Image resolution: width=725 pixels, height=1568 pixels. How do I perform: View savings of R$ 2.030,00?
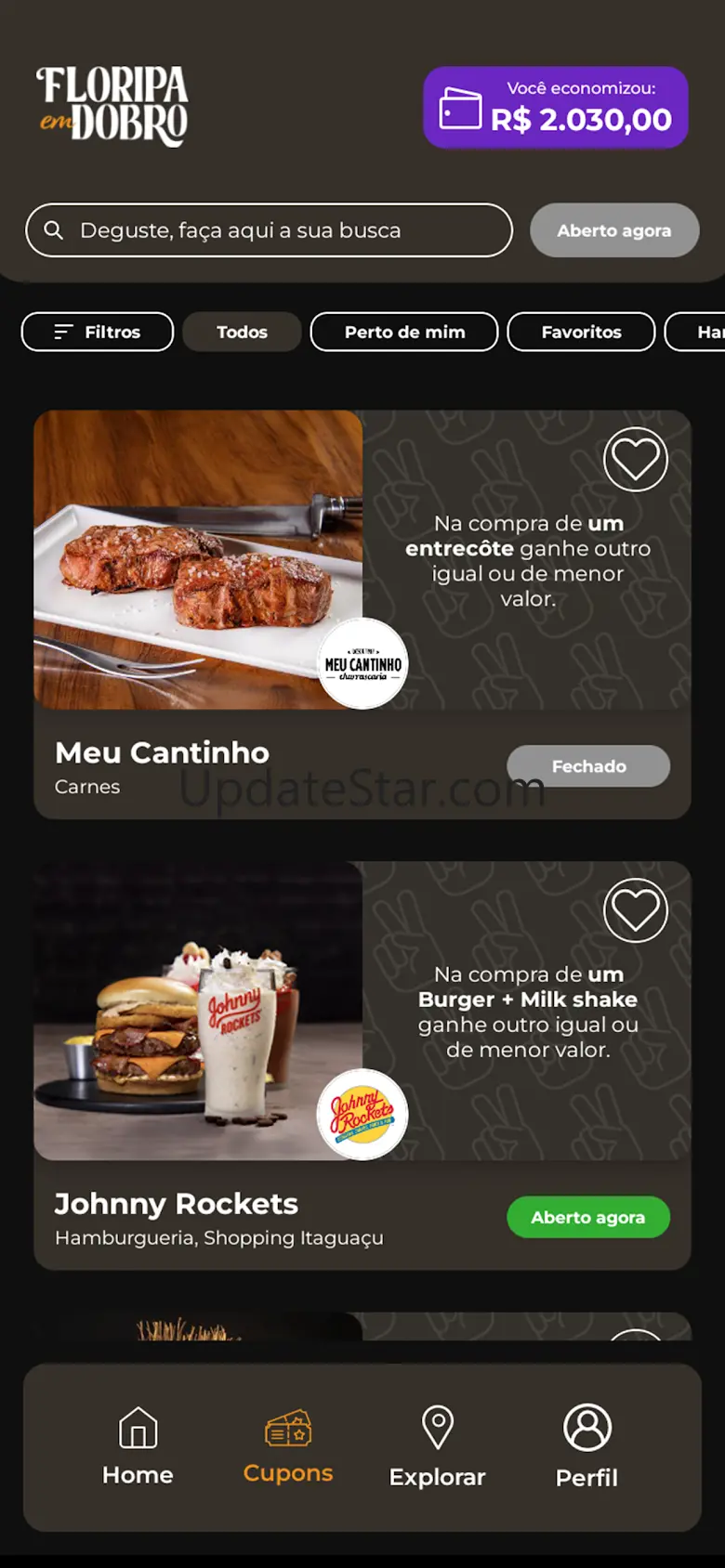coord(556,108)
